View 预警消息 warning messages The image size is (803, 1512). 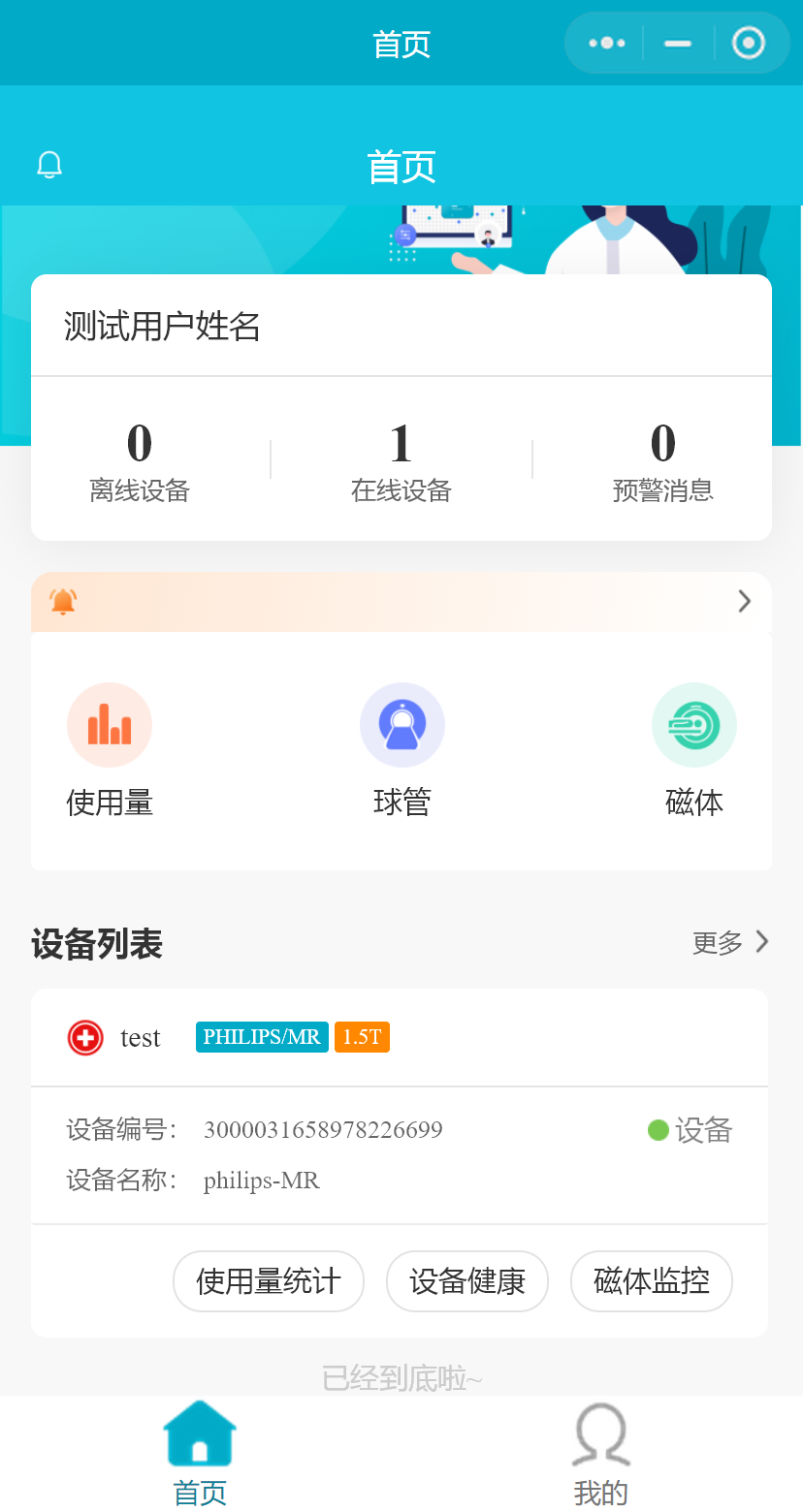pos(663,461)
